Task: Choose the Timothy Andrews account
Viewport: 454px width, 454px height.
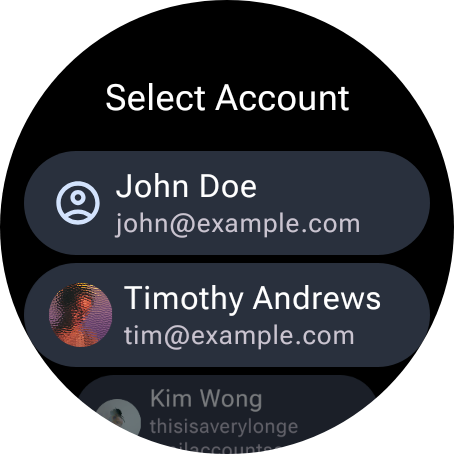Action: (227, 315)
